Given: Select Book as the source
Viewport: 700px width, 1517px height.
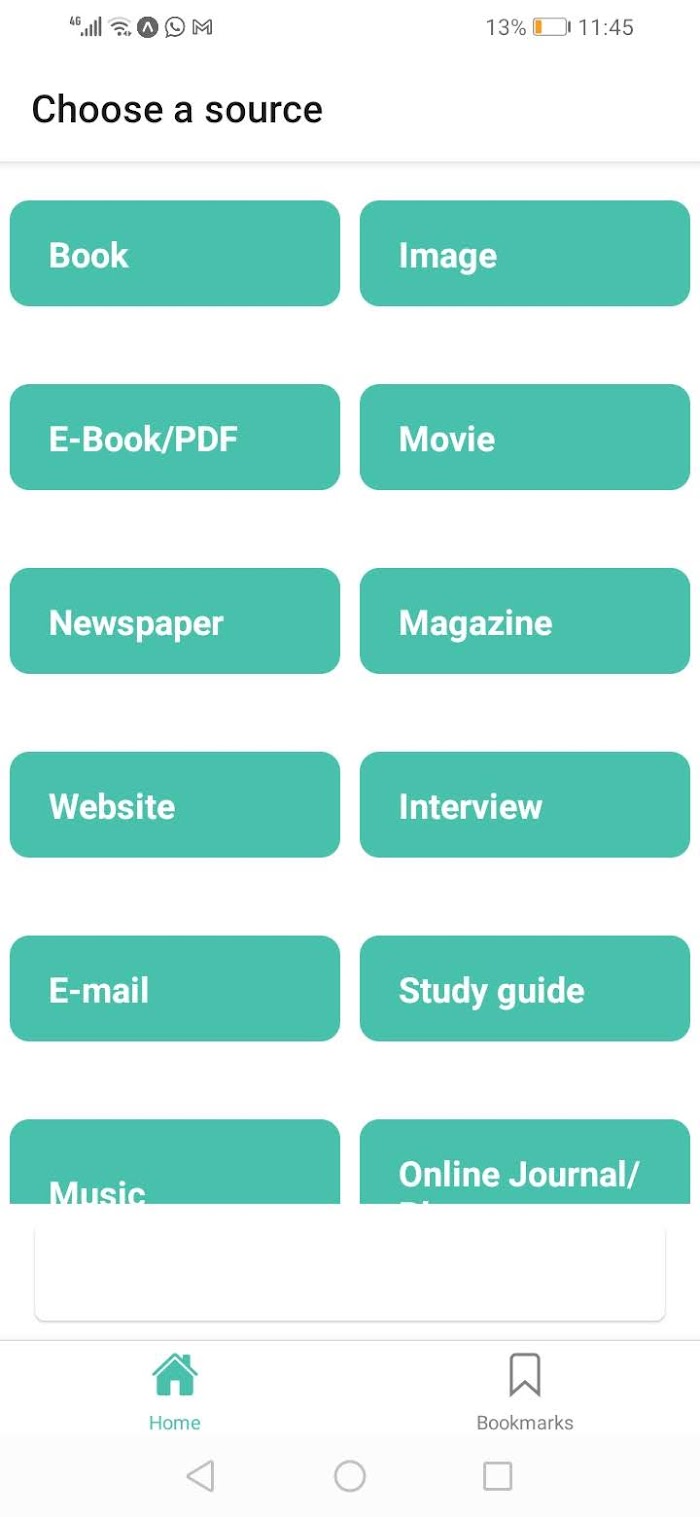Looking at the screenshot, I should [175, 254].
